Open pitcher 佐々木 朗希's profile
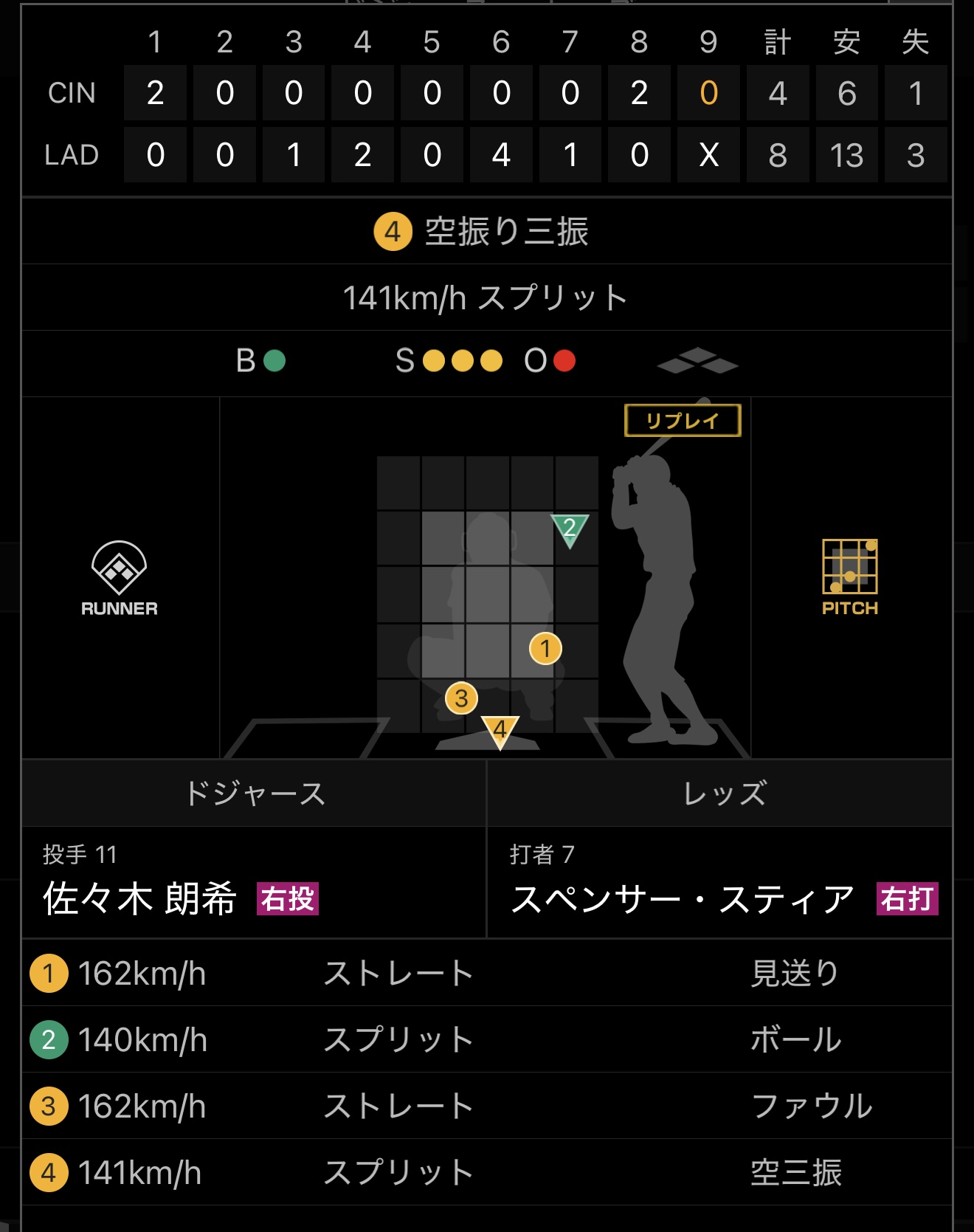Viewport: 974px width, 1232px height. [140, 898]
